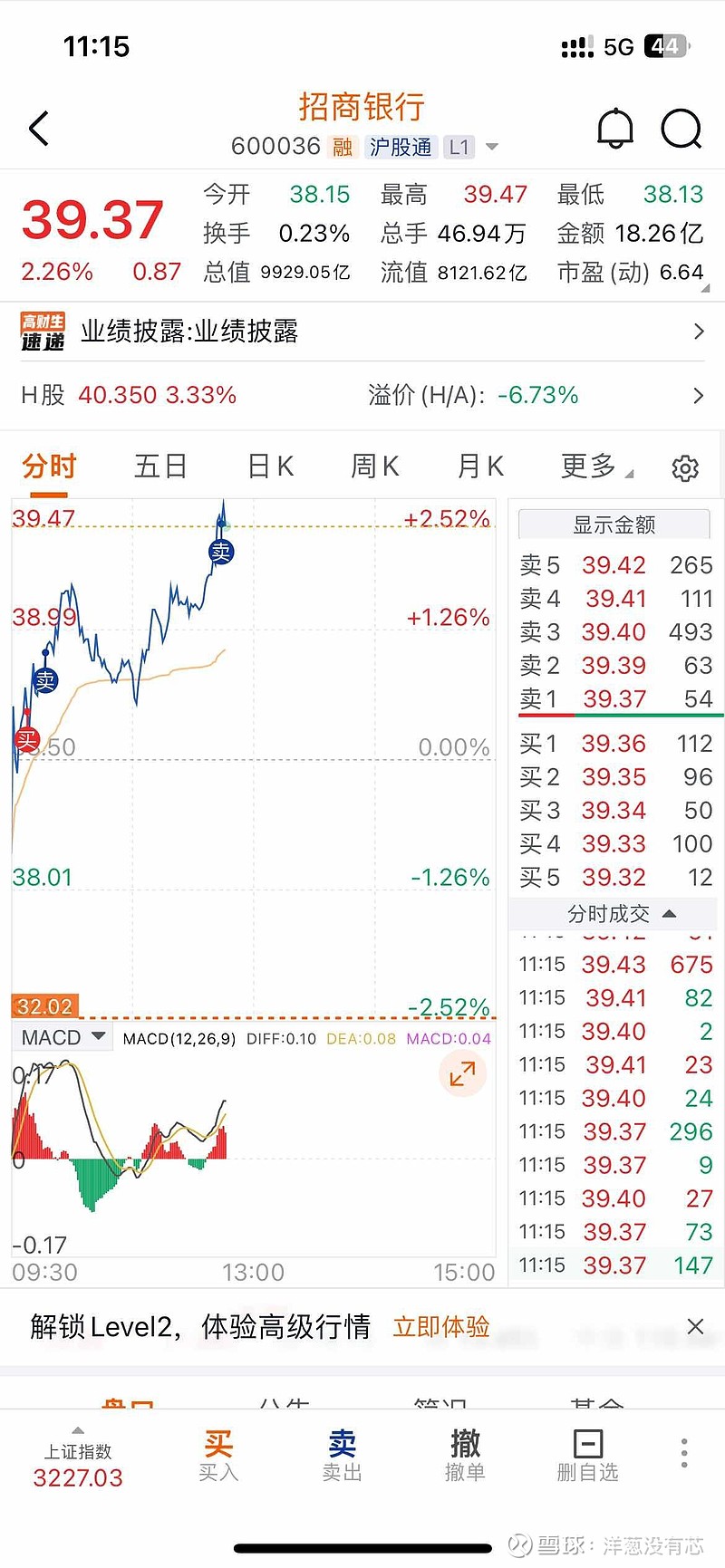Open the more options three-dot menu
725x1568 pixels.
682,1449
